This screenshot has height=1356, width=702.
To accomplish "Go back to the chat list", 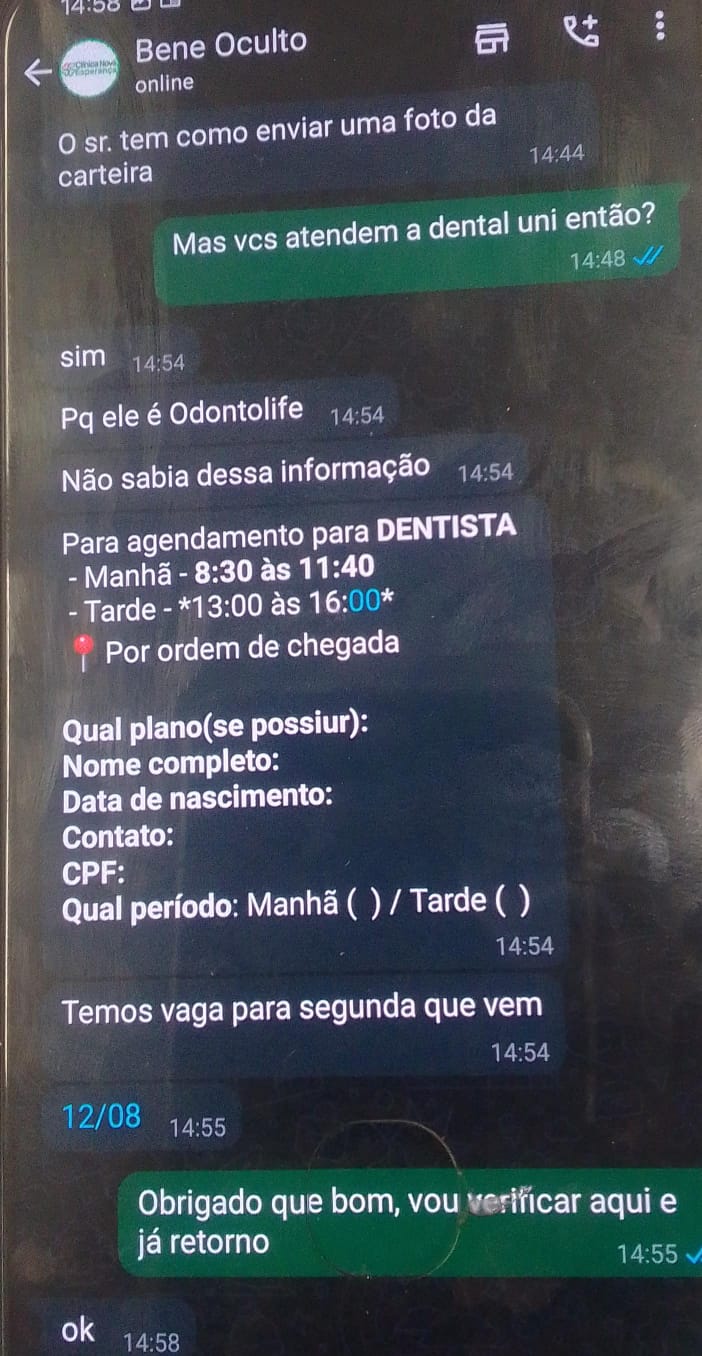I will tap(37, 72).
